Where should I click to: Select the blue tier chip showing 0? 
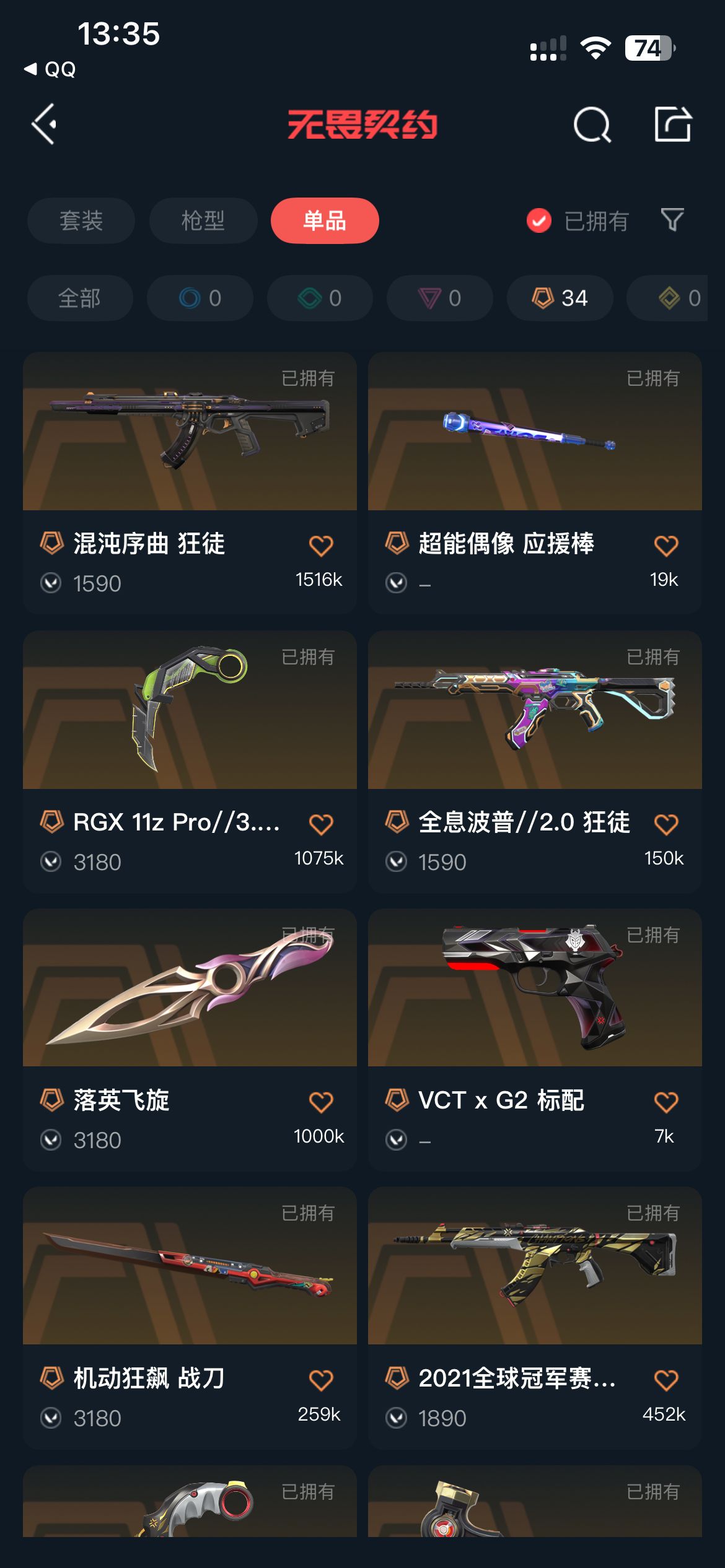[200, 298]
